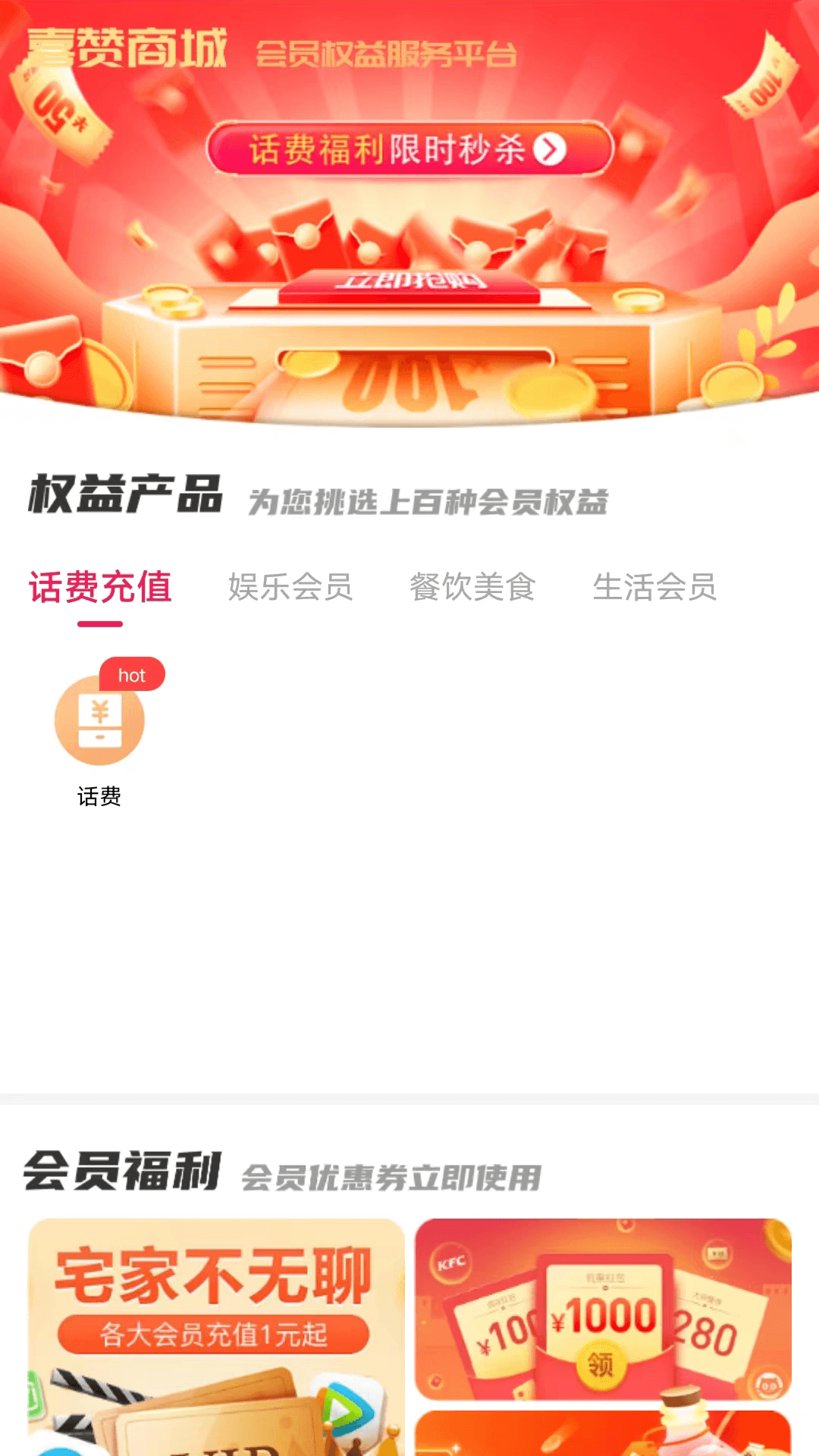This screenshot has width=819, height=1456.
Task: Open the 宅家不无聊 member recharge card
Action: coord(216,1335)
